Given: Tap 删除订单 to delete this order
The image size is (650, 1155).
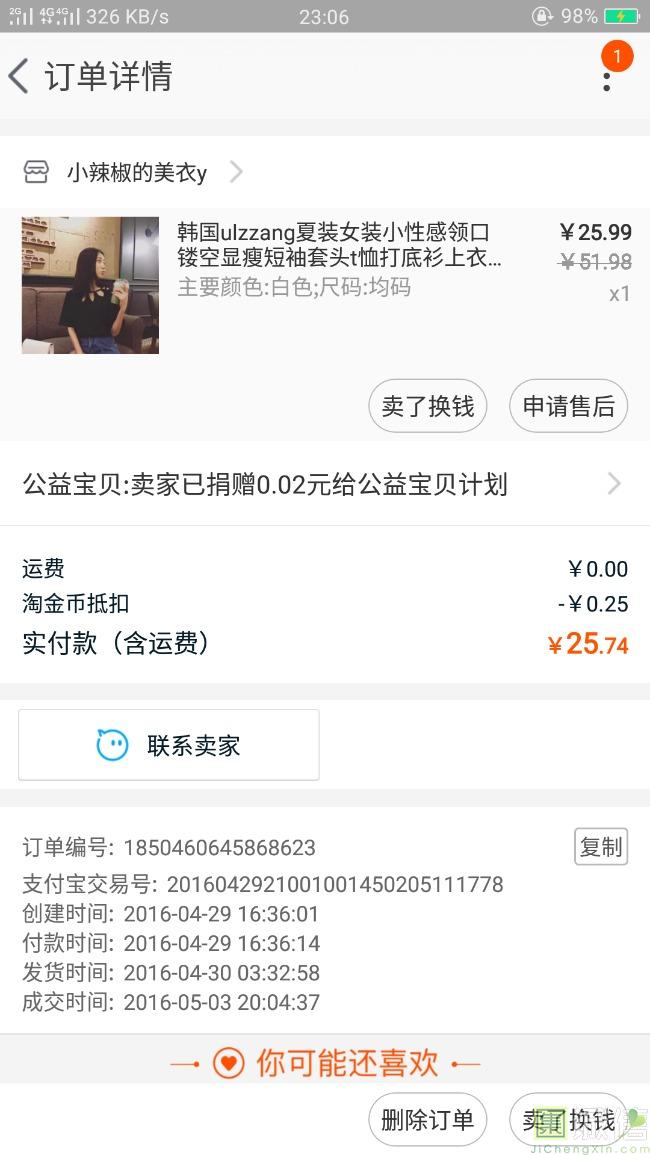Looking at the screenshot, I should [x=428, y=1120].
